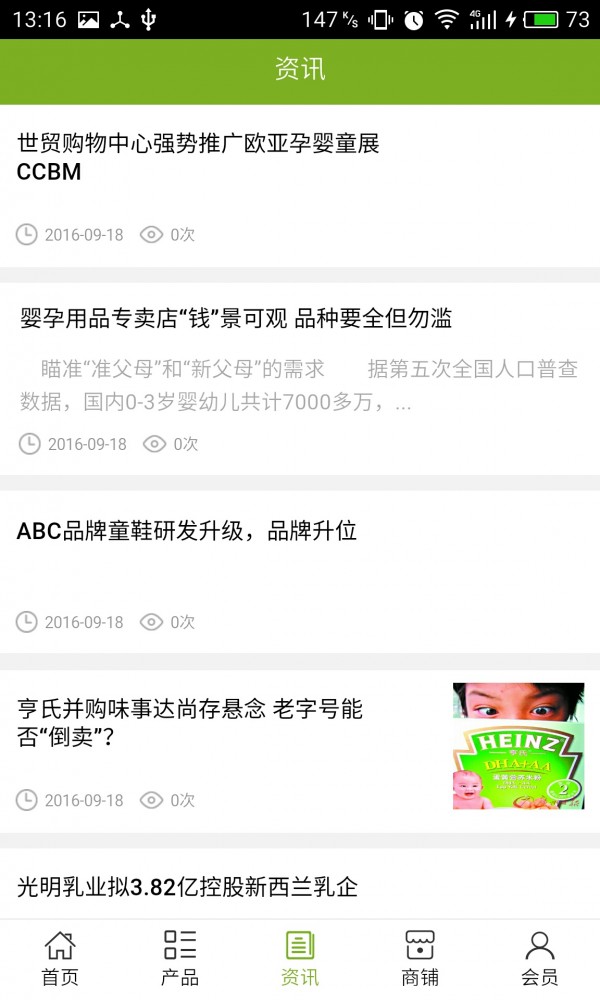
Task: View the 光明乳业拟3.82亿 article
Action: click(x=188, y=886)
